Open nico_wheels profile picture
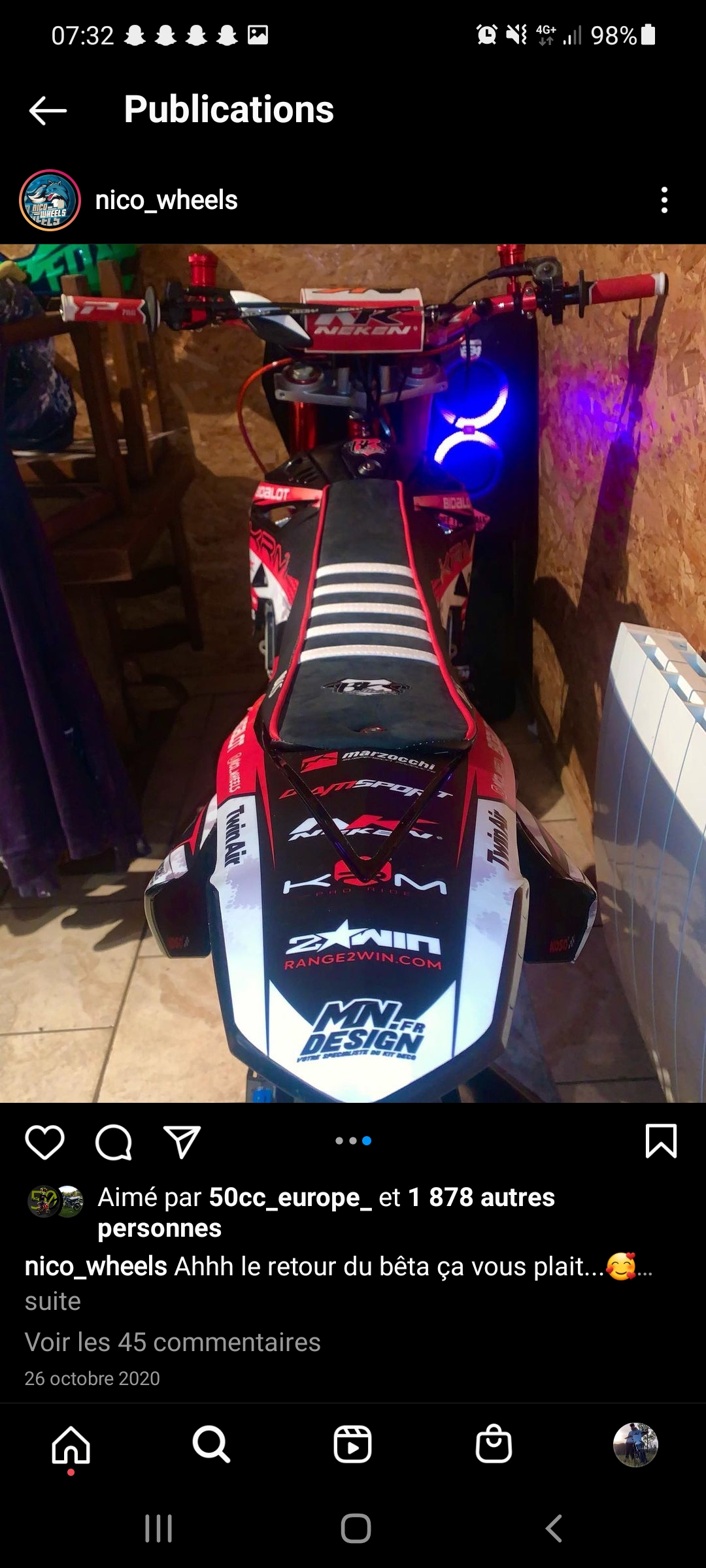Viewport: 706px width, 1568px height. click(50, 201)
